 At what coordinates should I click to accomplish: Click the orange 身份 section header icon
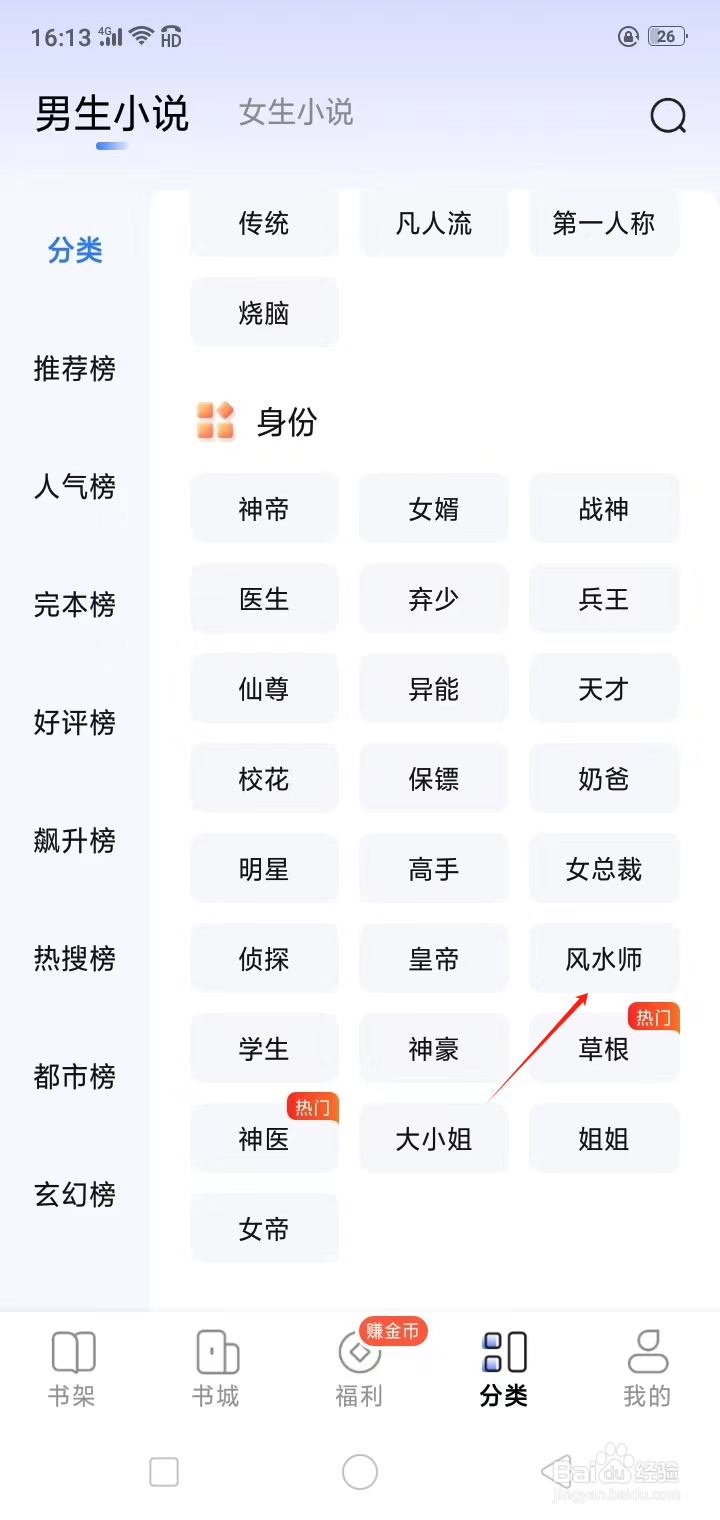213,422
